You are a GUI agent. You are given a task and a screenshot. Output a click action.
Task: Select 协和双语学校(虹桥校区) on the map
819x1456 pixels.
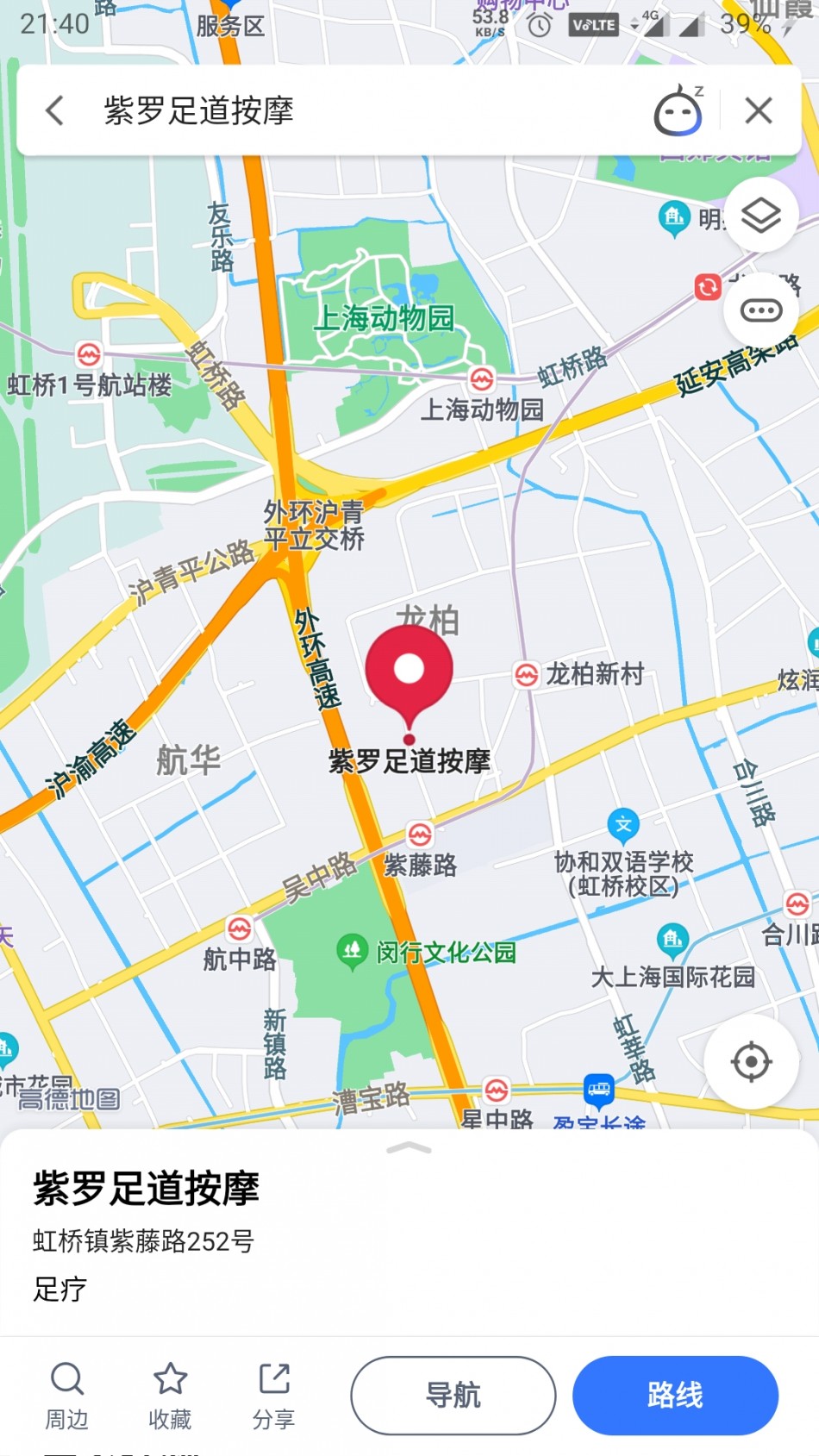(623, 826)
